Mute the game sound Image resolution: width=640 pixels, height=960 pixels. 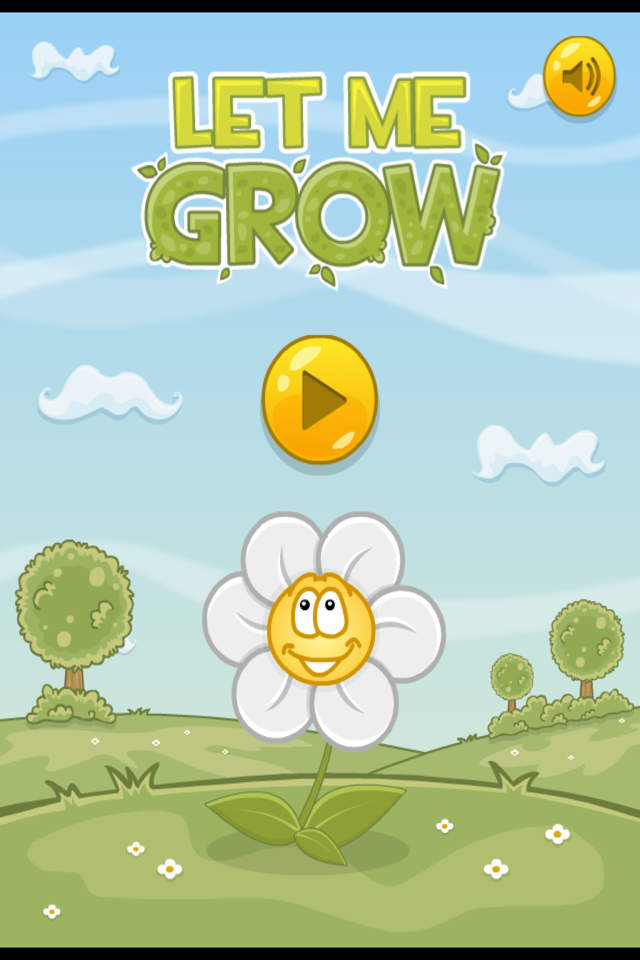579,76
